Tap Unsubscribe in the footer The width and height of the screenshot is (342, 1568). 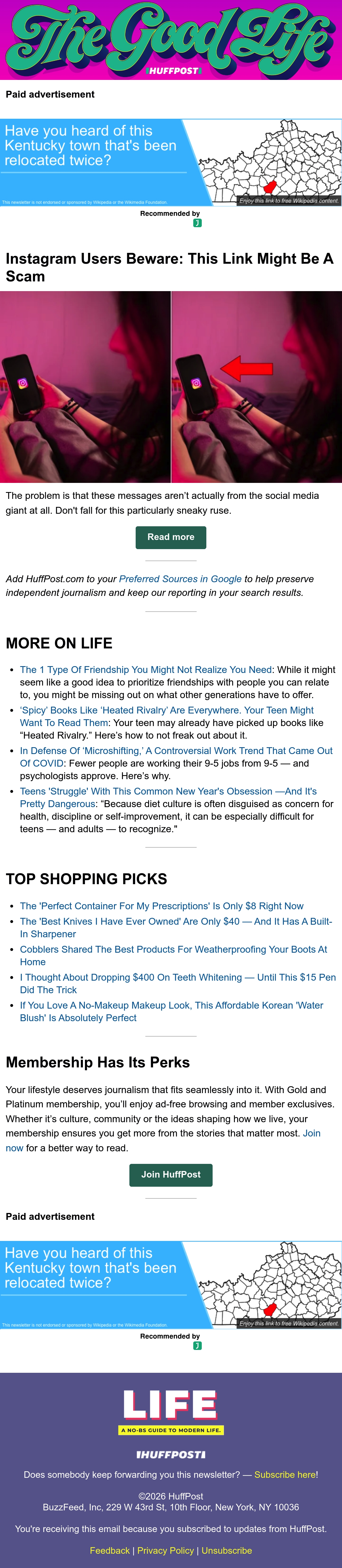[x=227, y=1550]
